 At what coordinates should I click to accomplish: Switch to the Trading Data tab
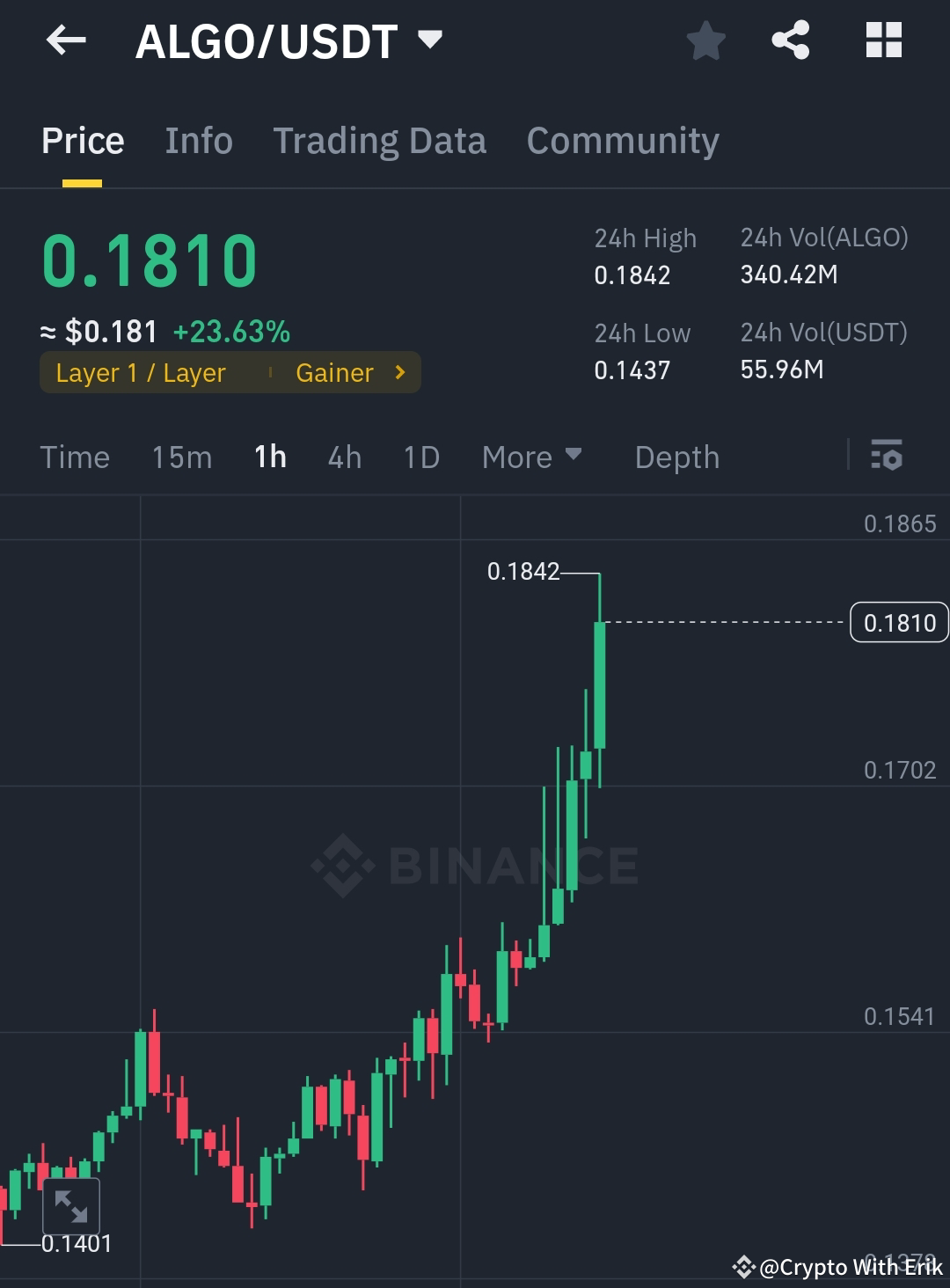tap(380, 140)
